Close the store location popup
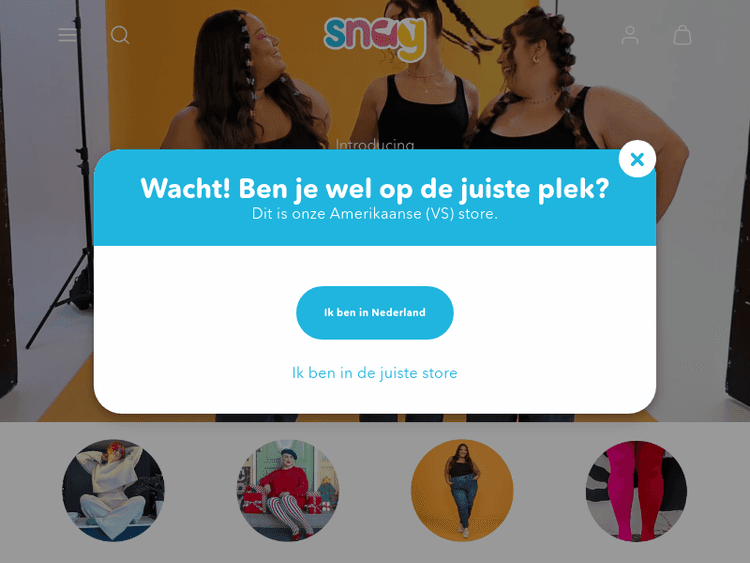This screenshot has height=563, width=750. pyautogui.click(x=637, y=159)
